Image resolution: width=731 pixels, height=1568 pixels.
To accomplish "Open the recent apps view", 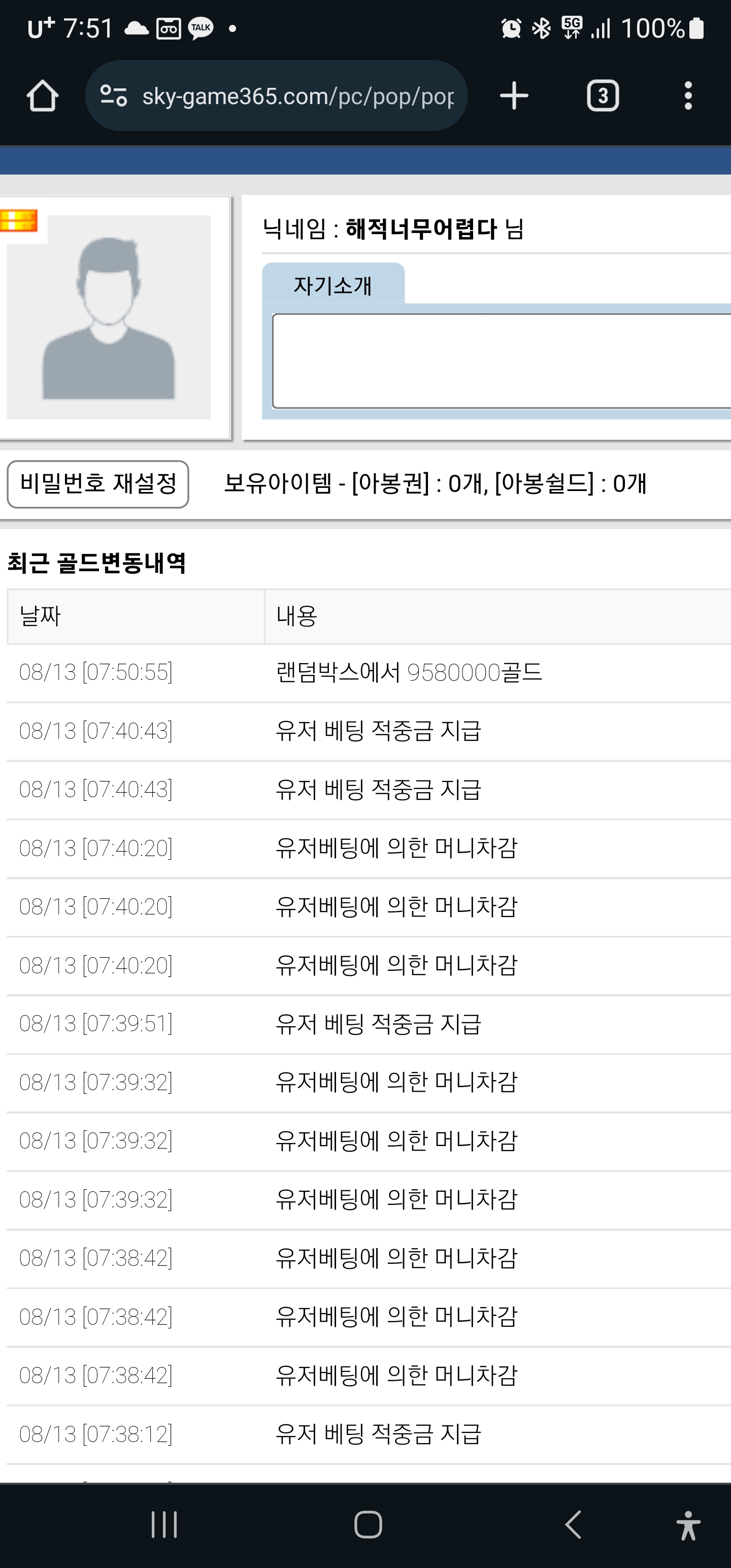I will coord(164,1524).
